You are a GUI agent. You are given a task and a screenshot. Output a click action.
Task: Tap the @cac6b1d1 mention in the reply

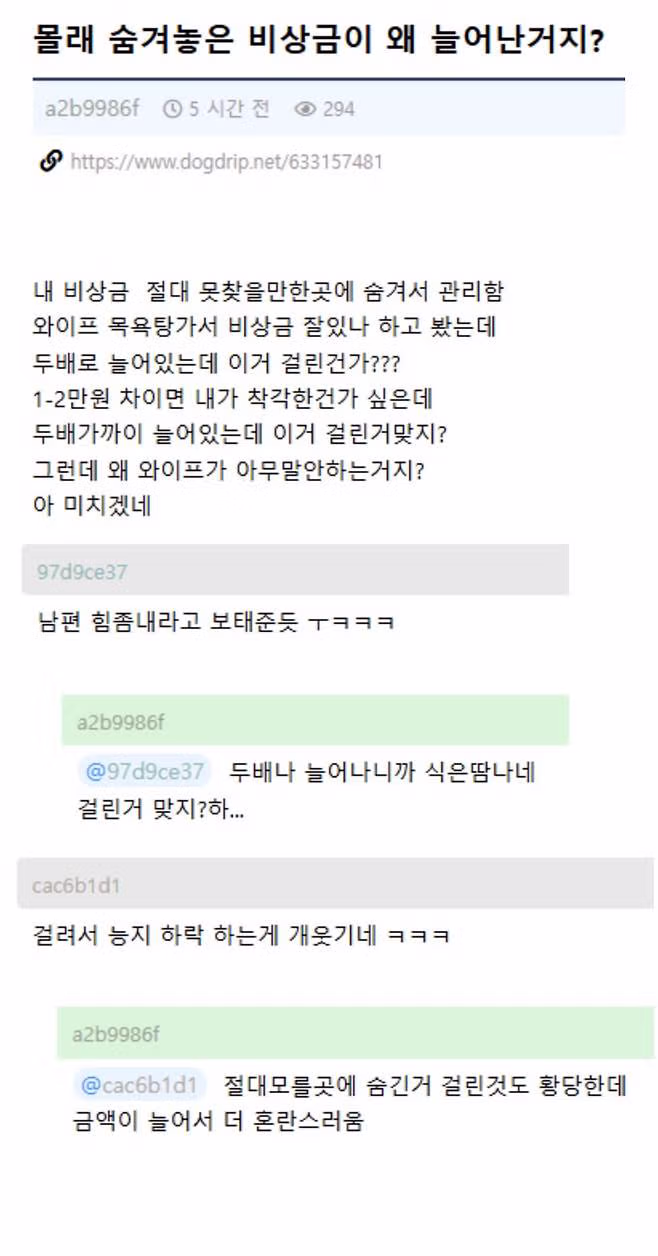(140, 1085)
